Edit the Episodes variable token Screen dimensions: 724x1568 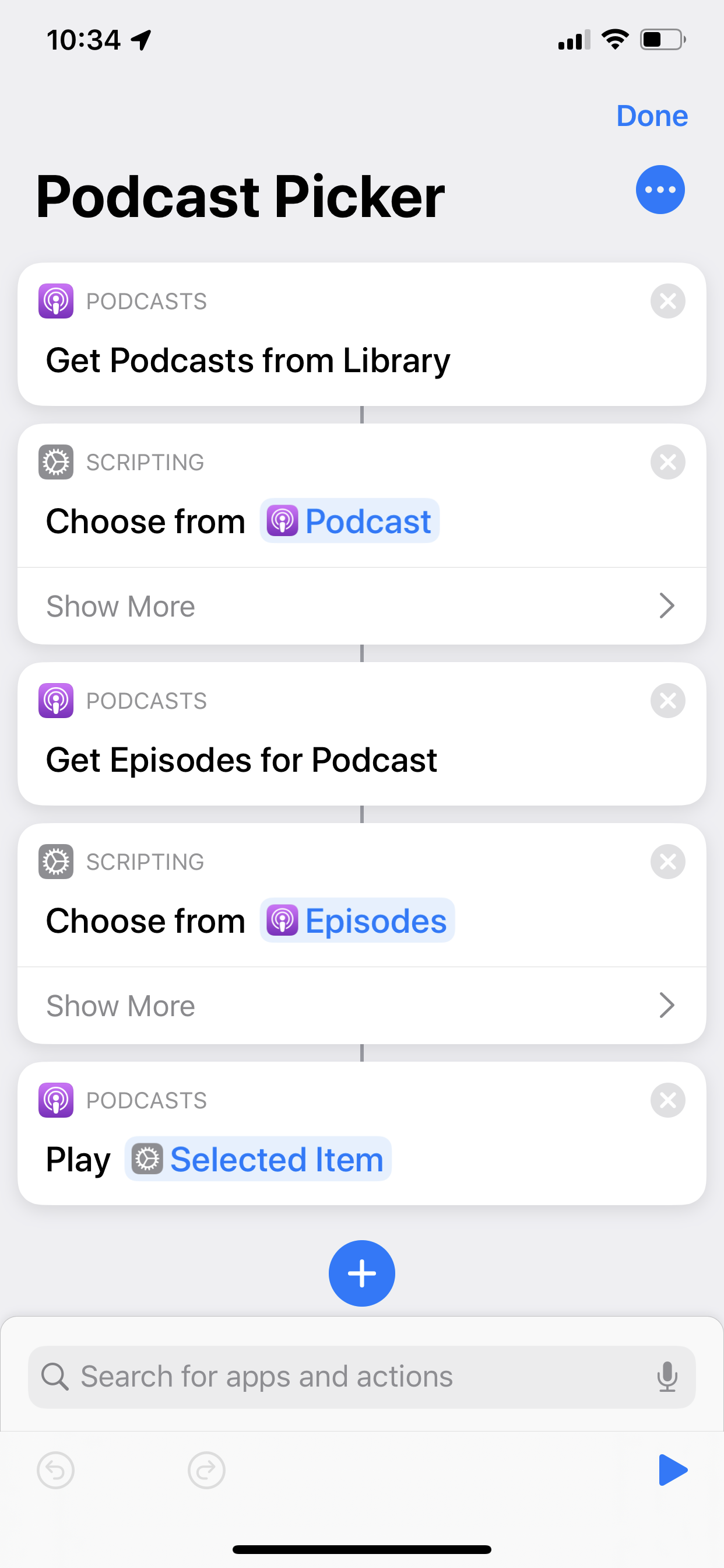[357, 921]
